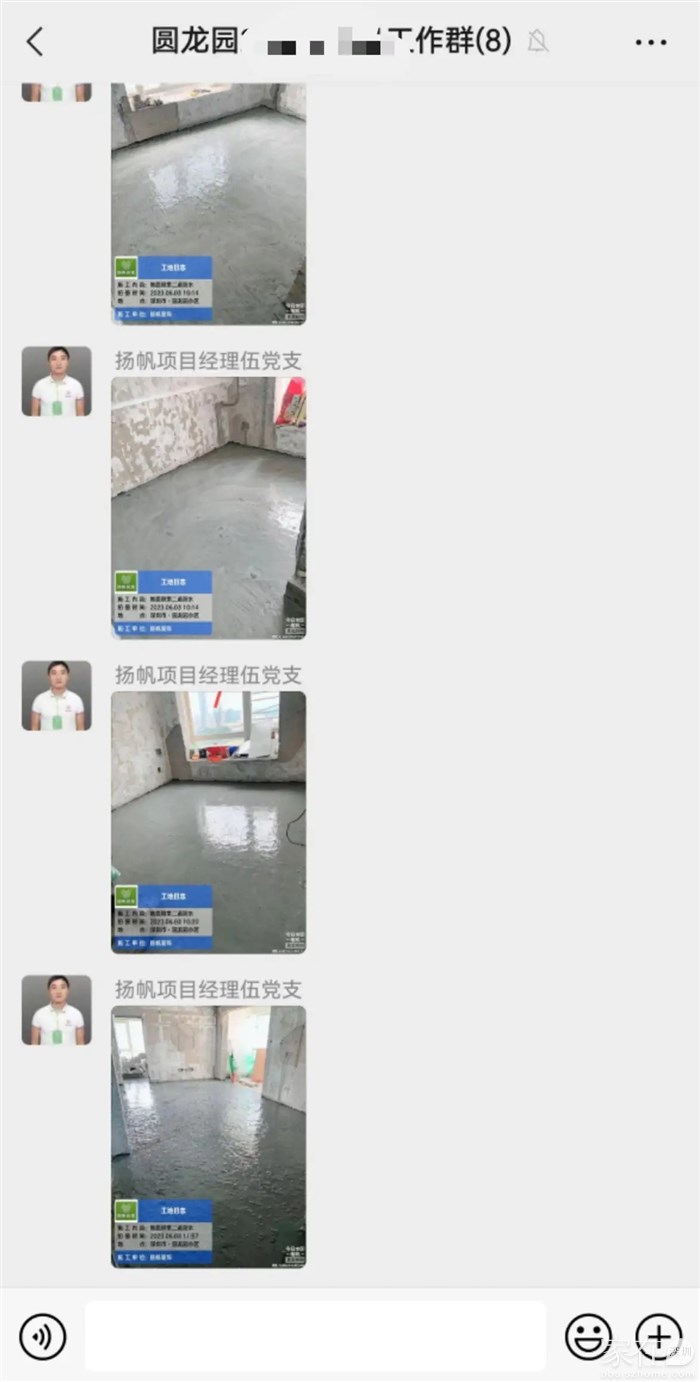Open the plus attachment menu
This screenshot has height=1382, width=700.
pyautogui.click(x=659, y=1337)
